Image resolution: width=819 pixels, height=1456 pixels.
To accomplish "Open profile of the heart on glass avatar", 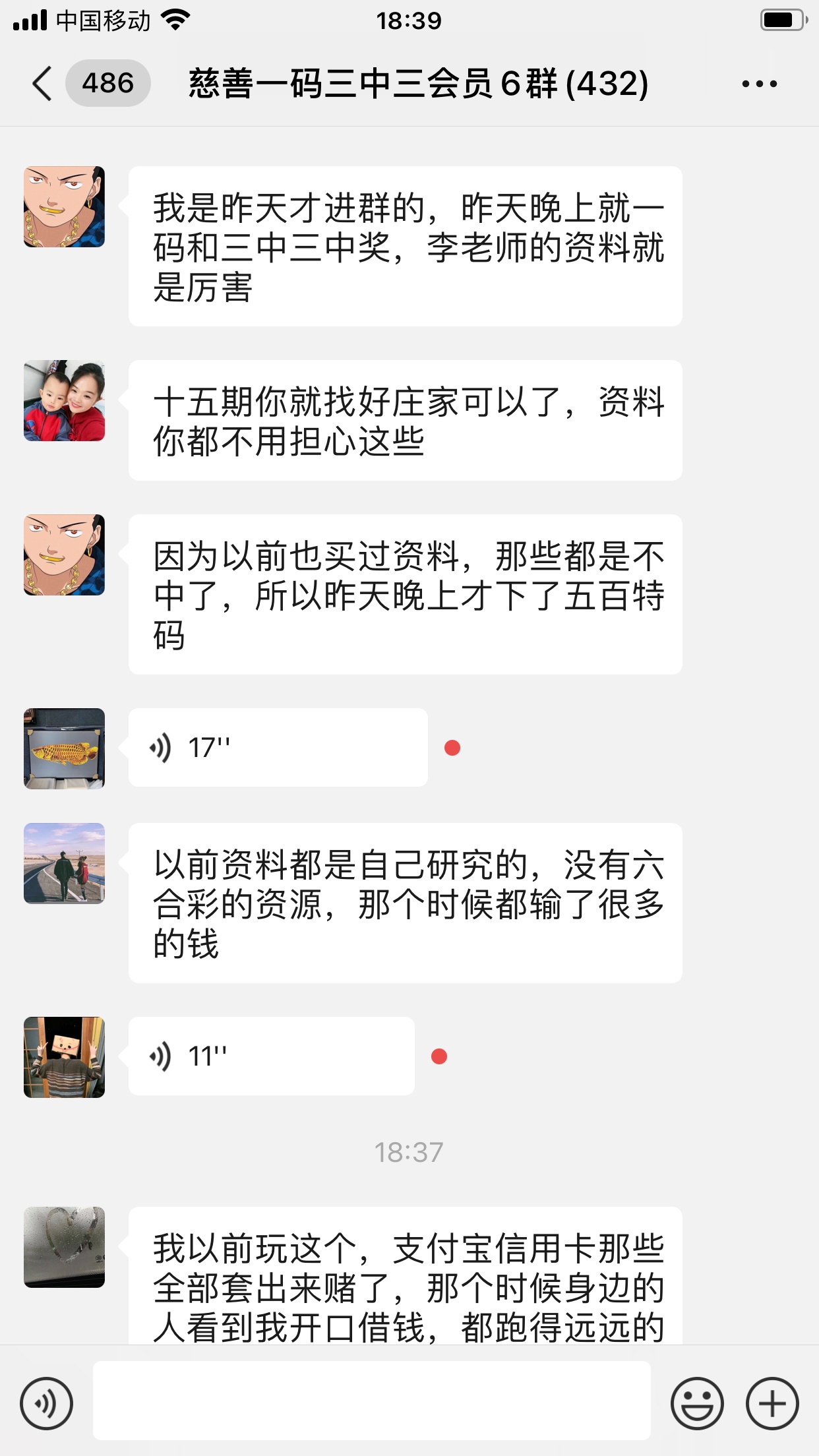I will click(64, 1247).
